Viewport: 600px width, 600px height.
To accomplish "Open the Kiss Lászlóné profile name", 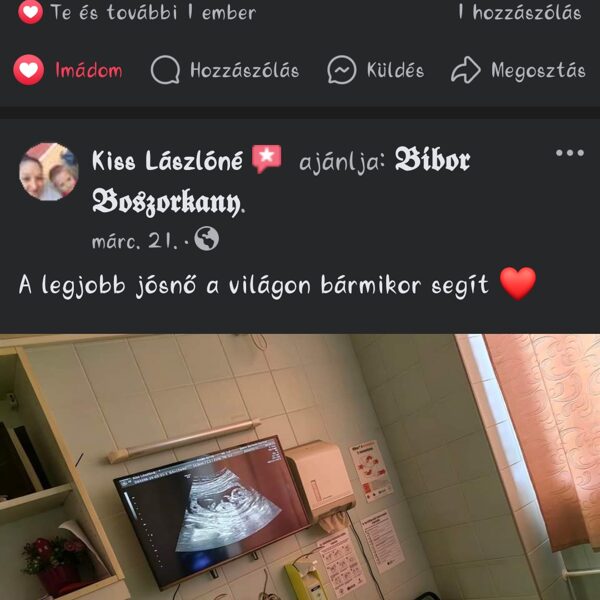I will pyautogui.click(x=166, y=160).
